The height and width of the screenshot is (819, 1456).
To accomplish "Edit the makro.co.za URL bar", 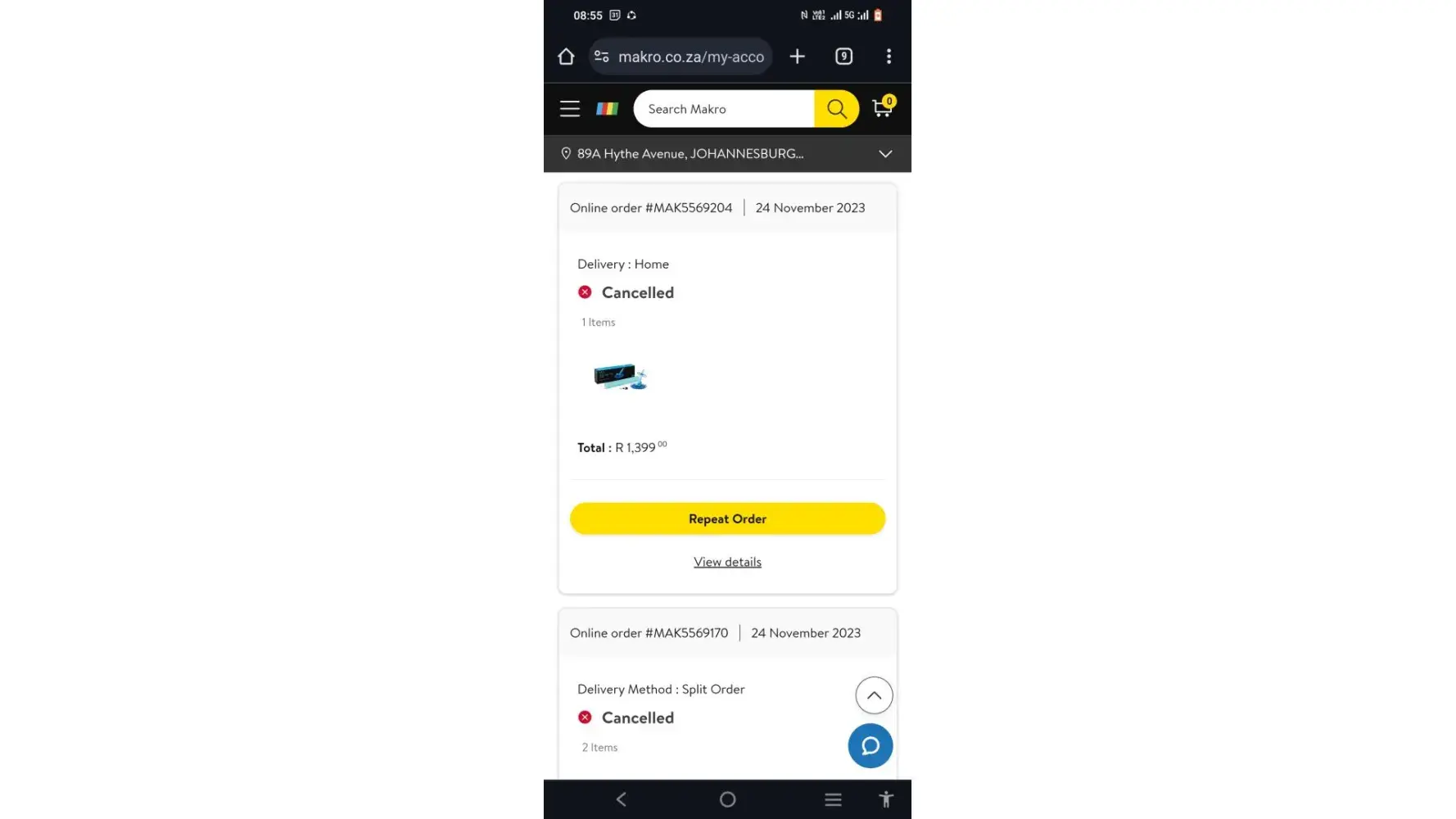I will [x=690, y=57].
